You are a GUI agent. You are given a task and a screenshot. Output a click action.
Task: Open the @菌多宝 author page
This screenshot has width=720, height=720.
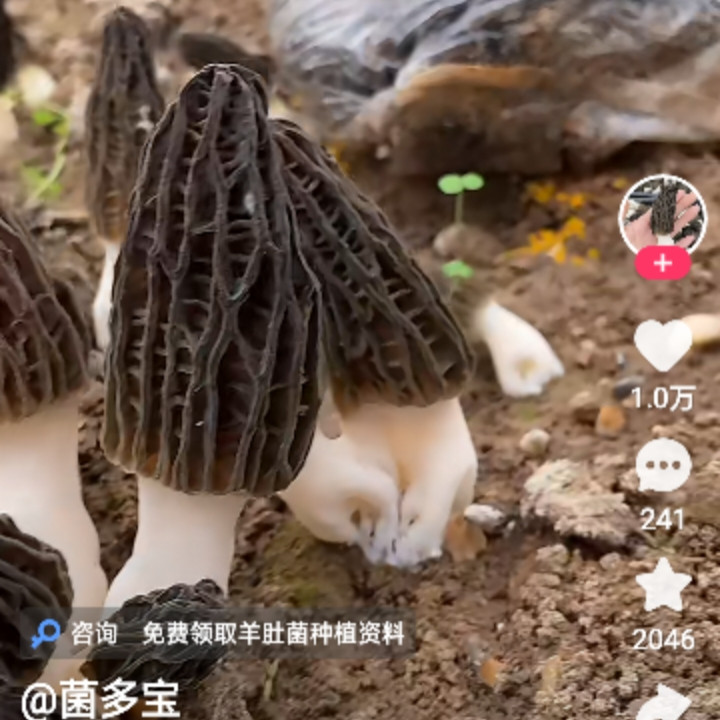coord(100,700)
